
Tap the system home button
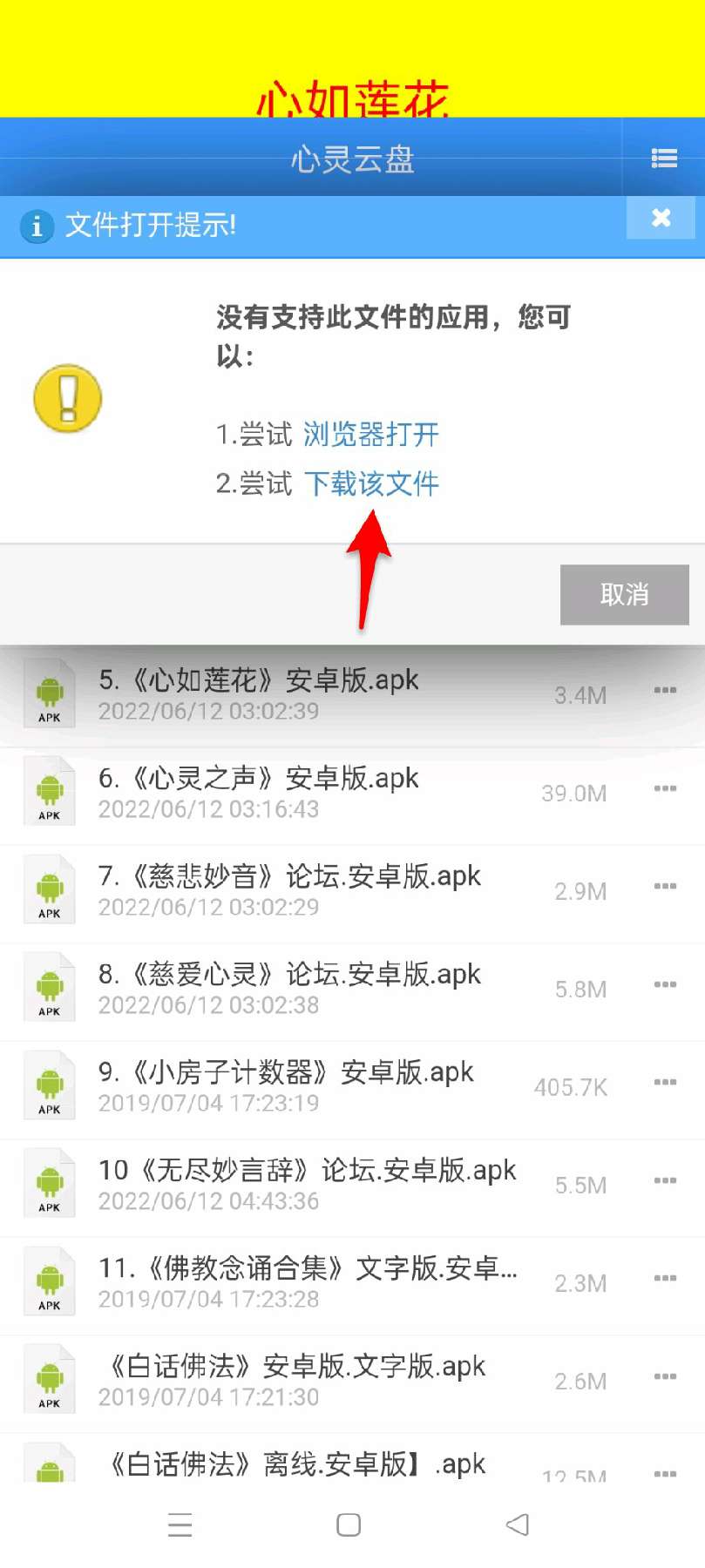[349, 1524]
